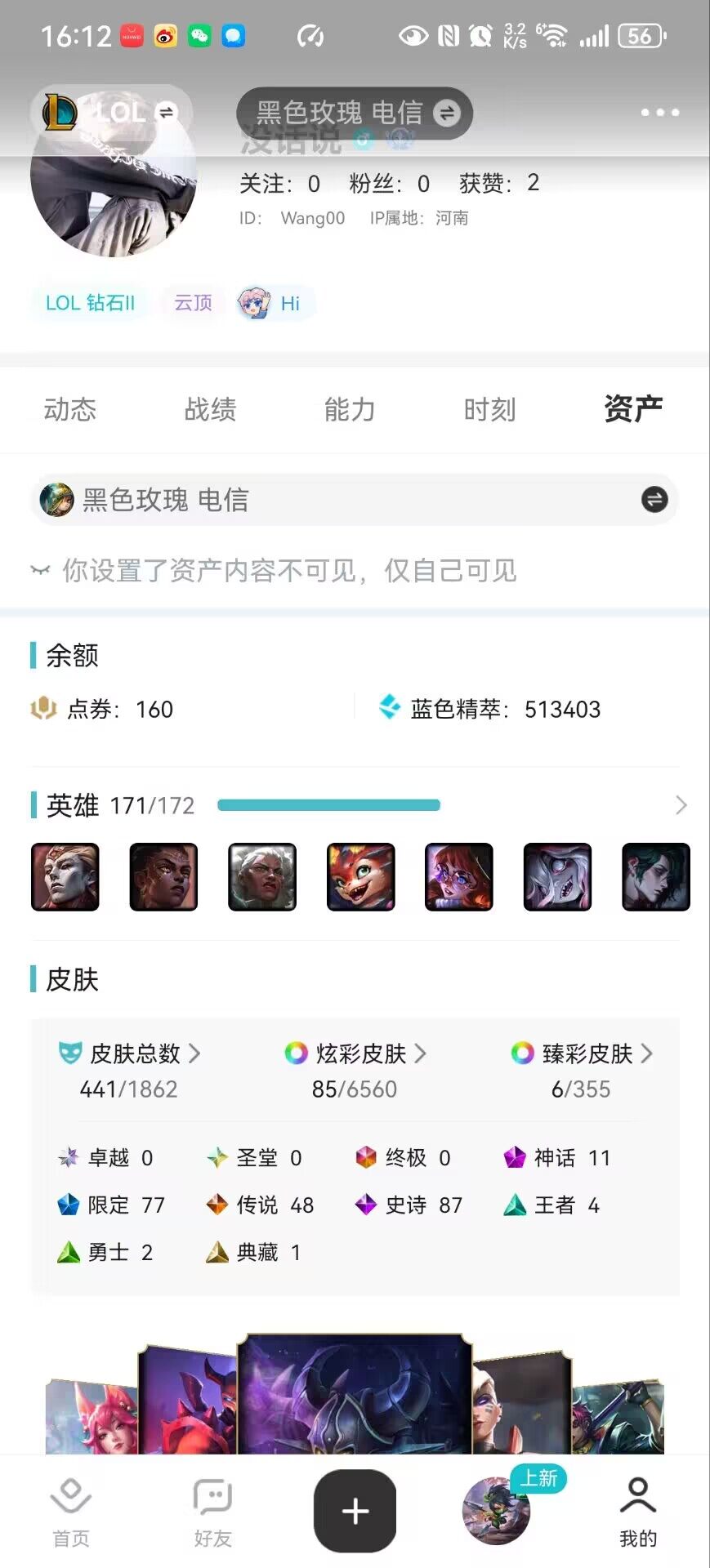
Task: Tap the Hi greeting chip
Action: [x=271, y=303]
